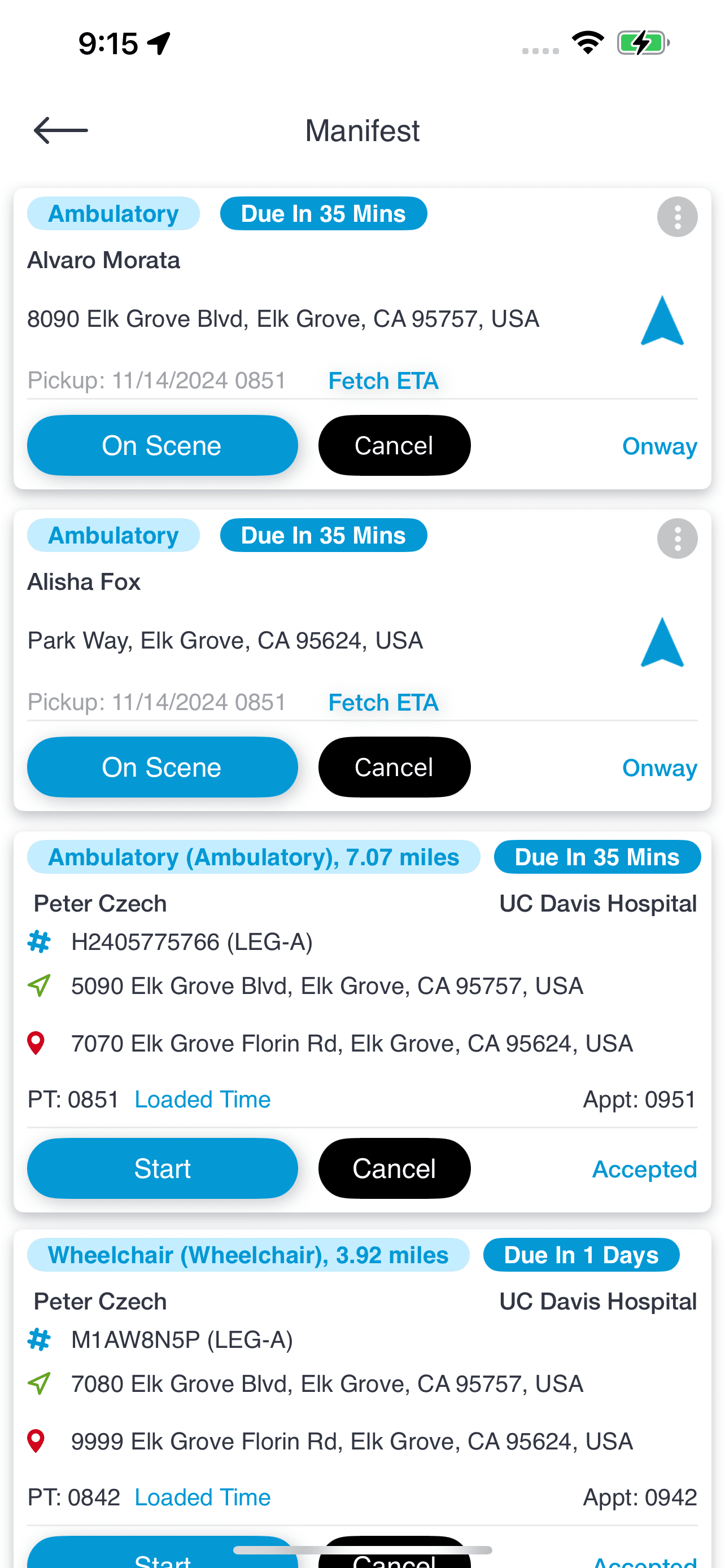Cancel Alvaro Morata's trip
Image resolution: width=725 pixels, height=1568 pixels.
(395, 445)
